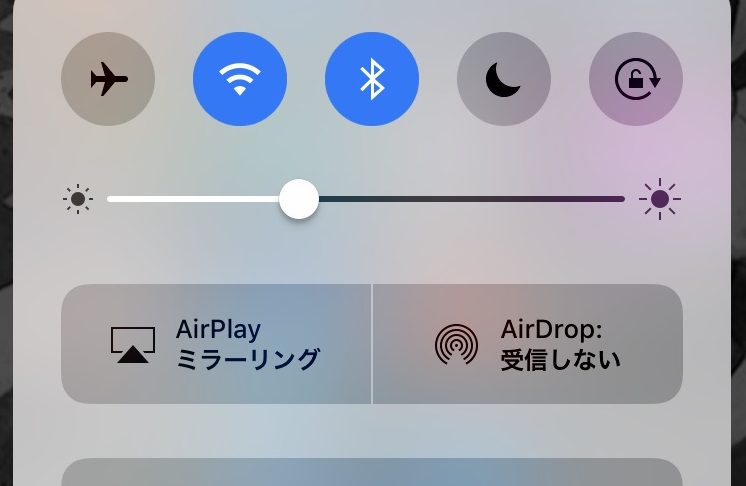Open AirDrop 受信しない options
The image size is (746, 486).
click(x=528, y=344)
